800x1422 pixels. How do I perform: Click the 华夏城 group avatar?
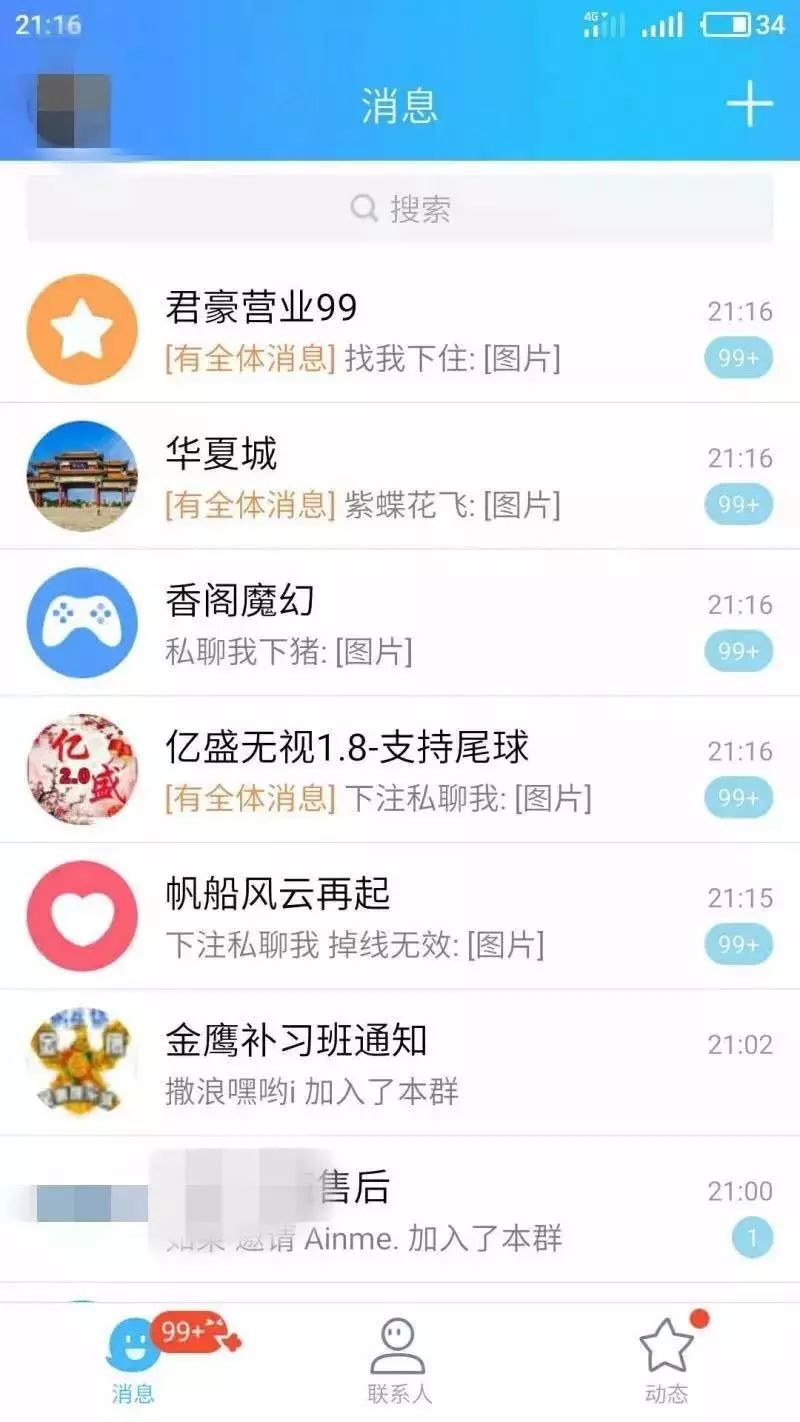click(81, 477)
